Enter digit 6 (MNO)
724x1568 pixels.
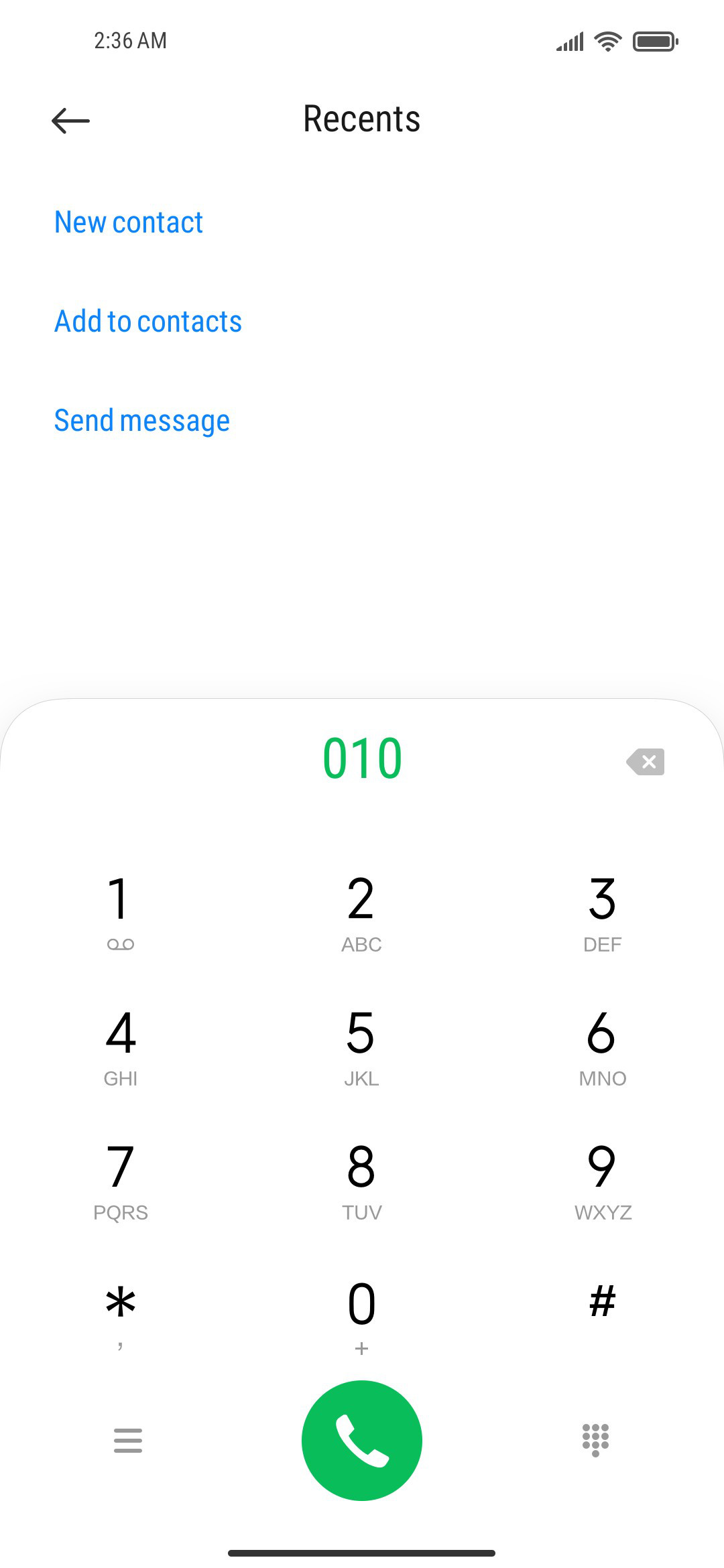(602, 1047)
